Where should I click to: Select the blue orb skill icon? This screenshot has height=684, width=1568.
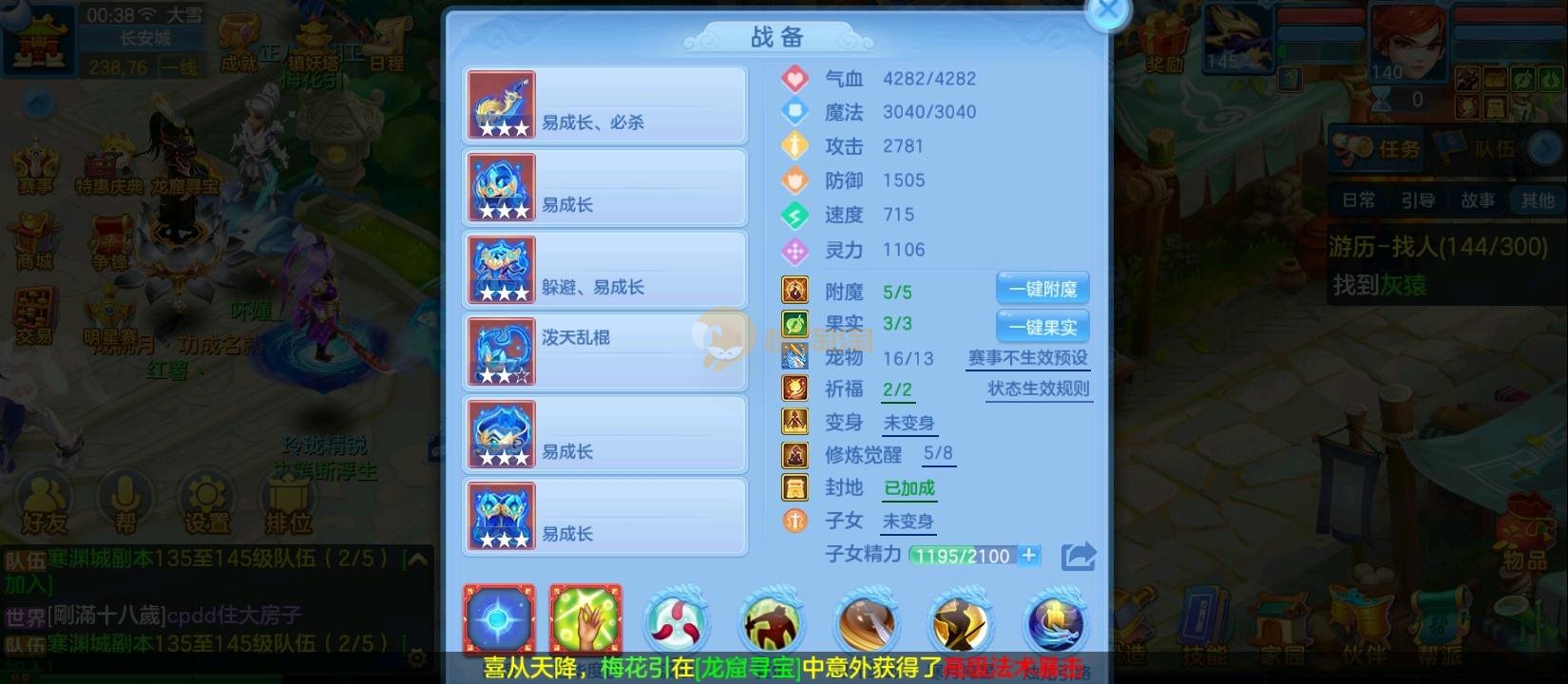coord(499,619)
